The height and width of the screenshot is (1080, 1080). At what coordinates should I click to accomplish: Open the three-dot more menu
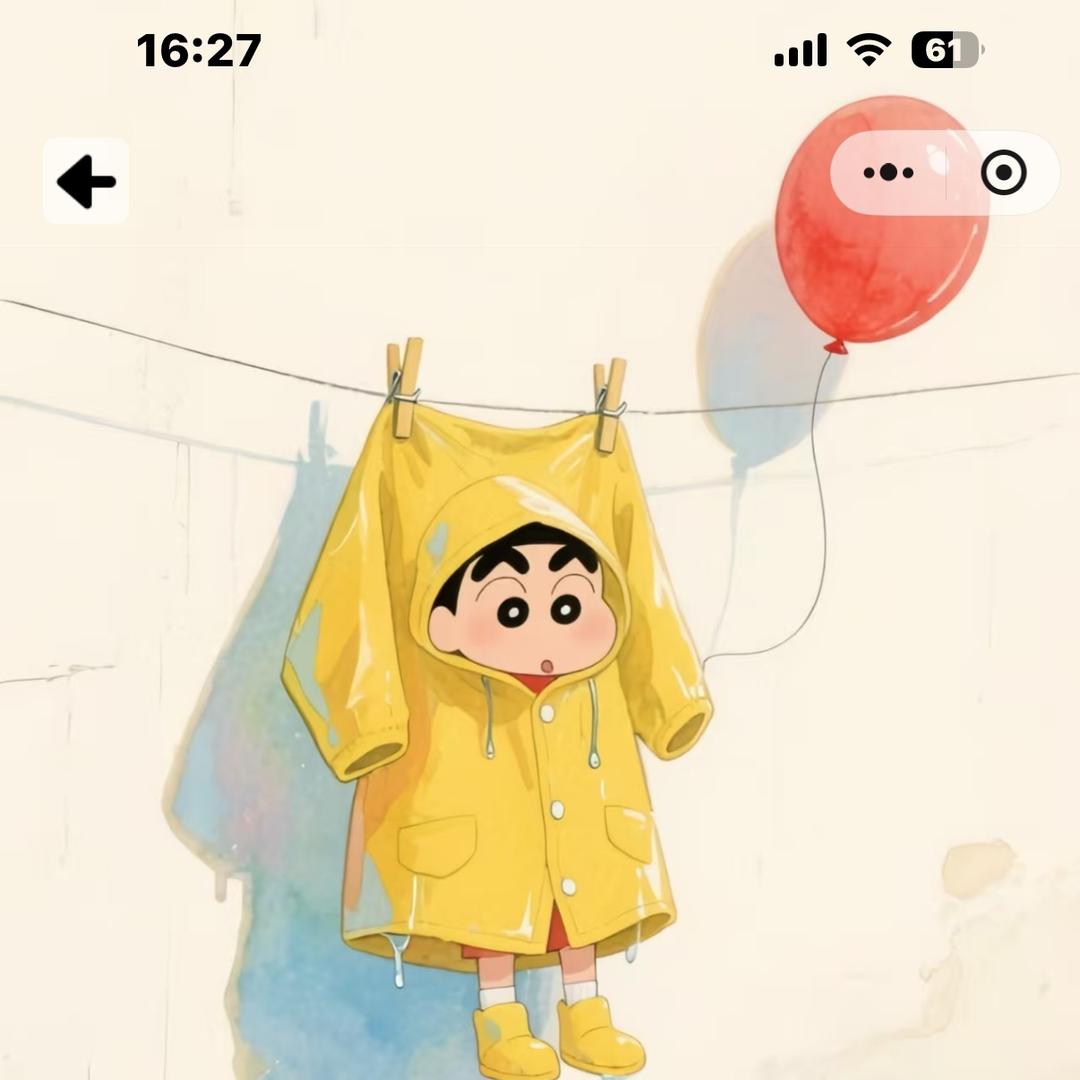[x=888, y=173]
